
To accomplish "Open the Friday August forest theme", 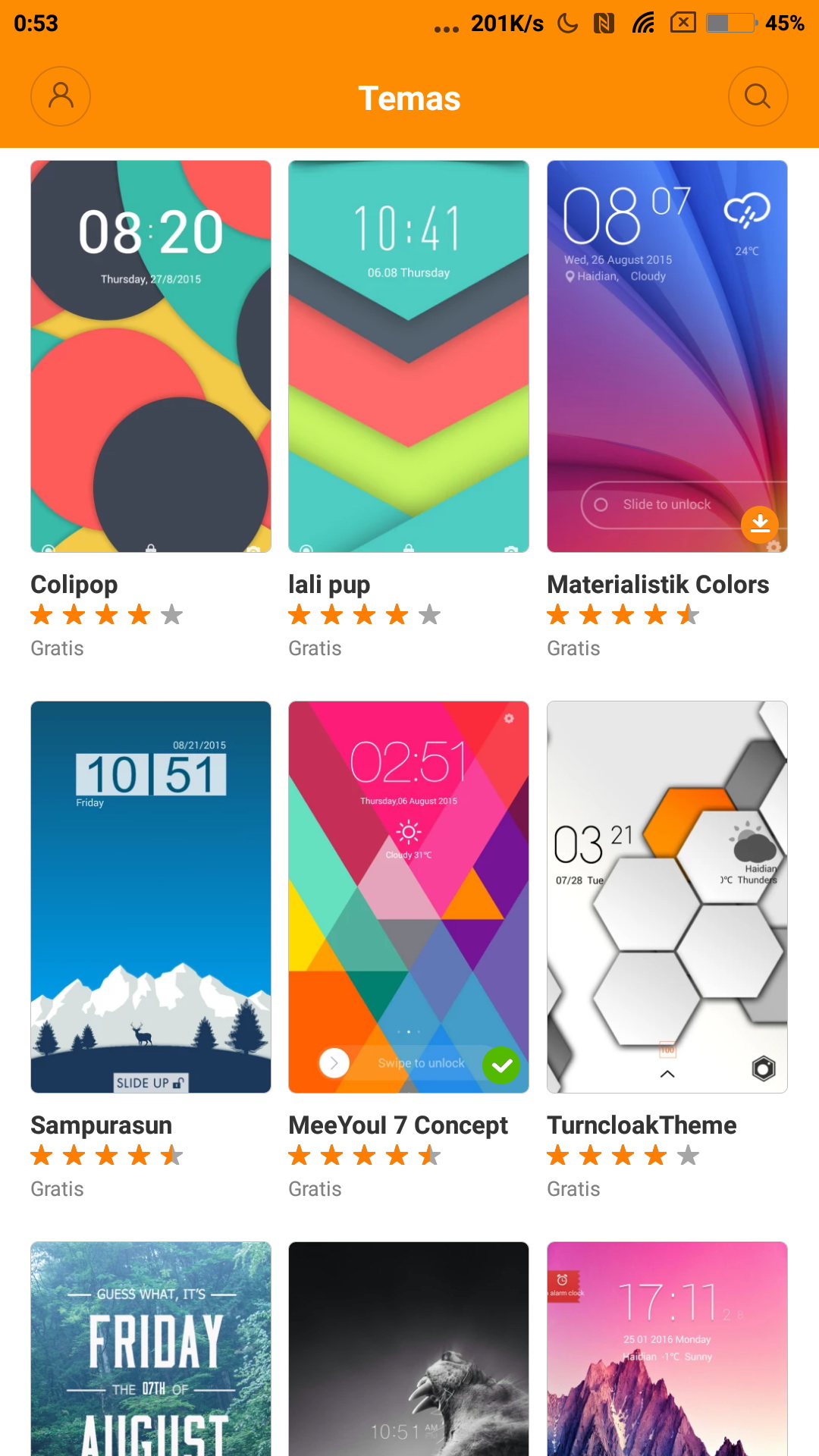I will [x=151, y=1350].
